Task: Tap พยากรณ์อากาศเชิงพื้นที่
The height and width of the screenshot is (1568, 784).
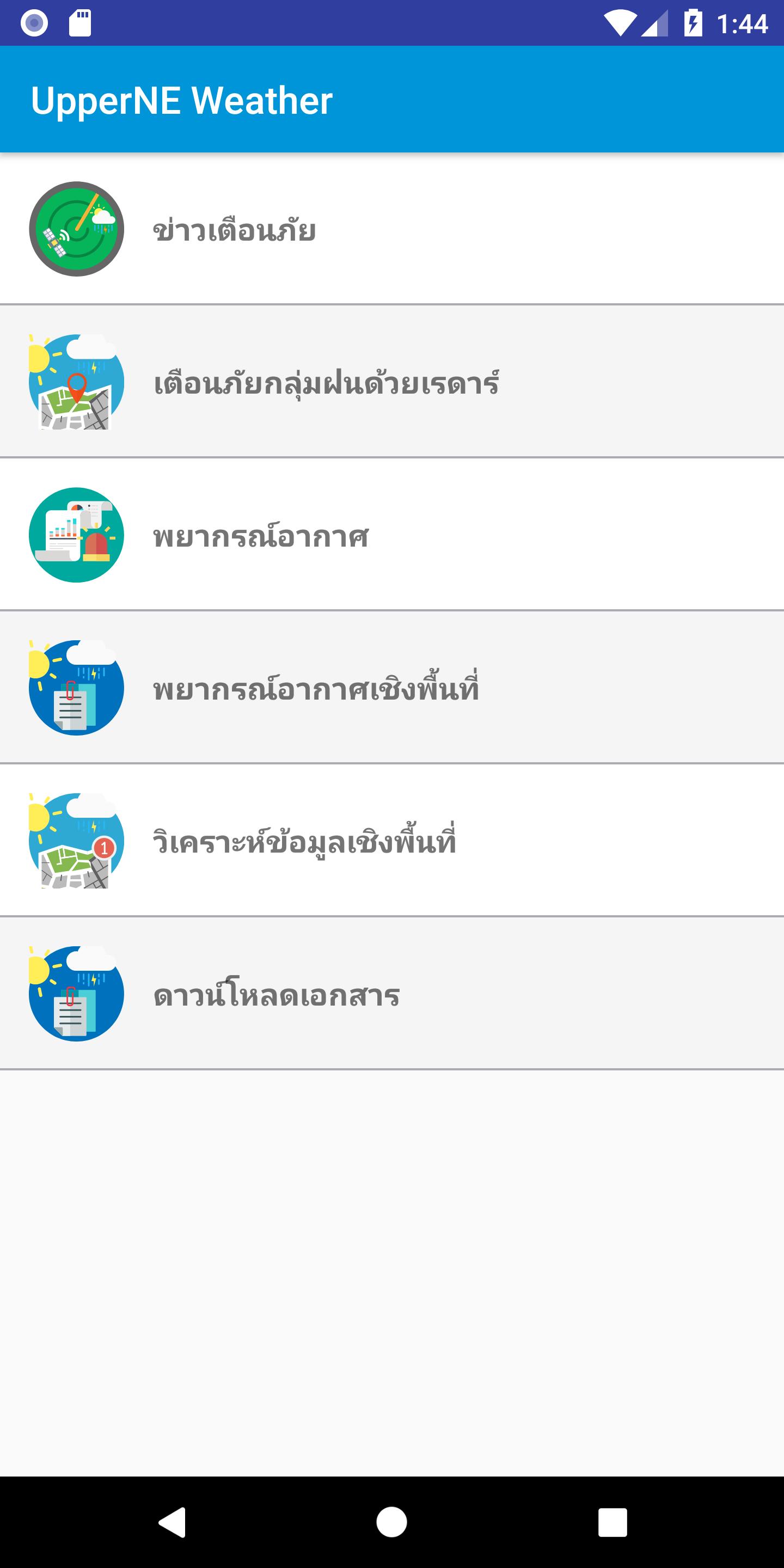Action: [x=392, y=688]
